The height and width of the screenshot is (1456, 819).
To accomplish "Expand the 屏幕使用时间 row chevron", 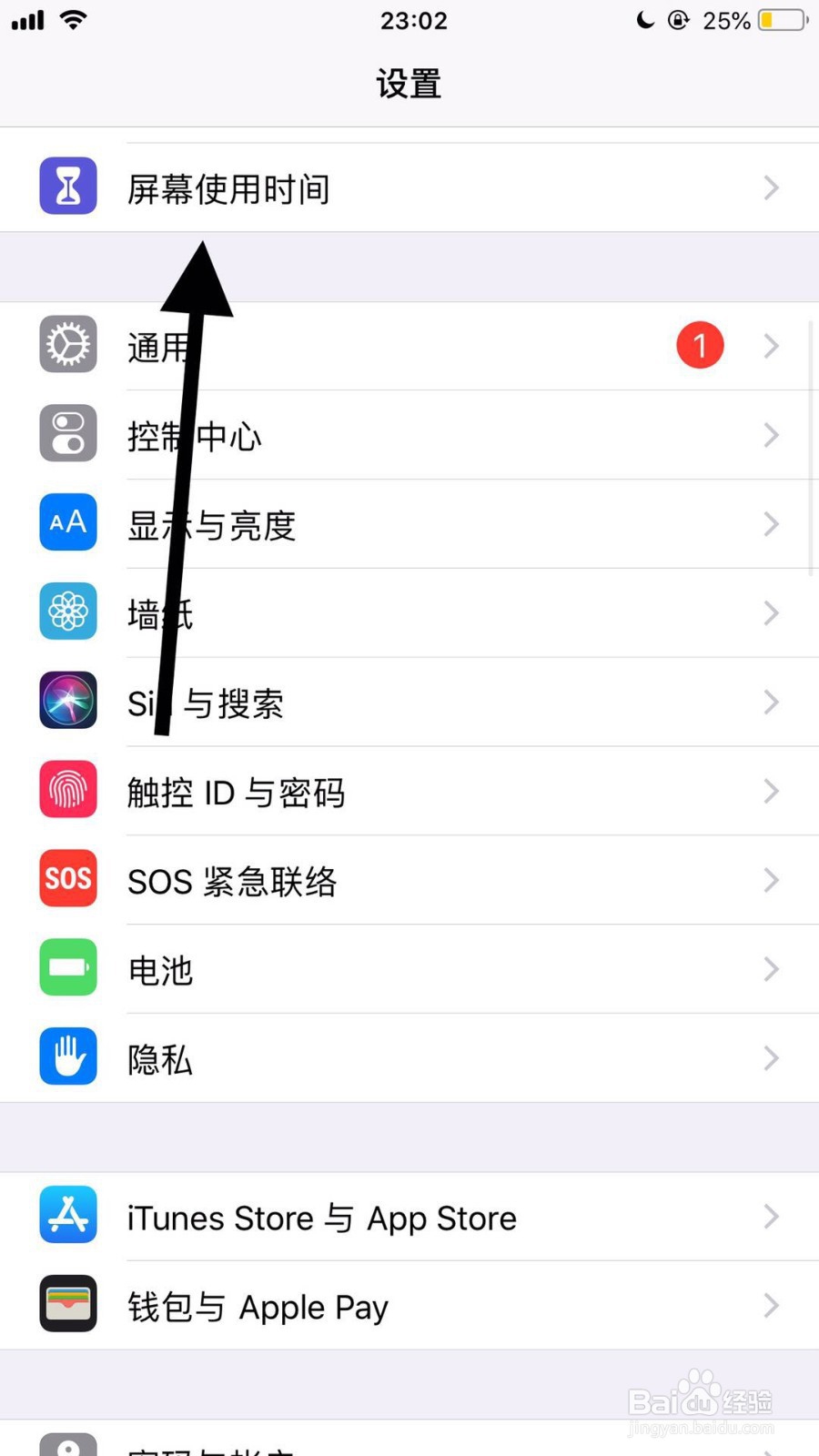I will [771, 187].
